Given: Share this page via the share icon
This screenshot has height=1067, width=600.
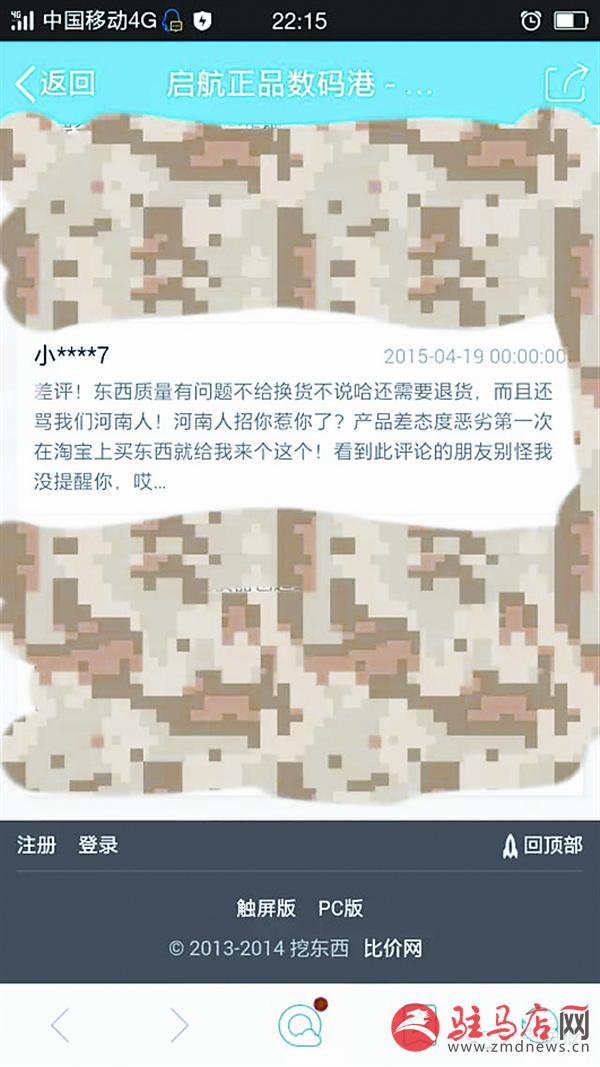Looking at the screenshot, I should pos(564,83).
